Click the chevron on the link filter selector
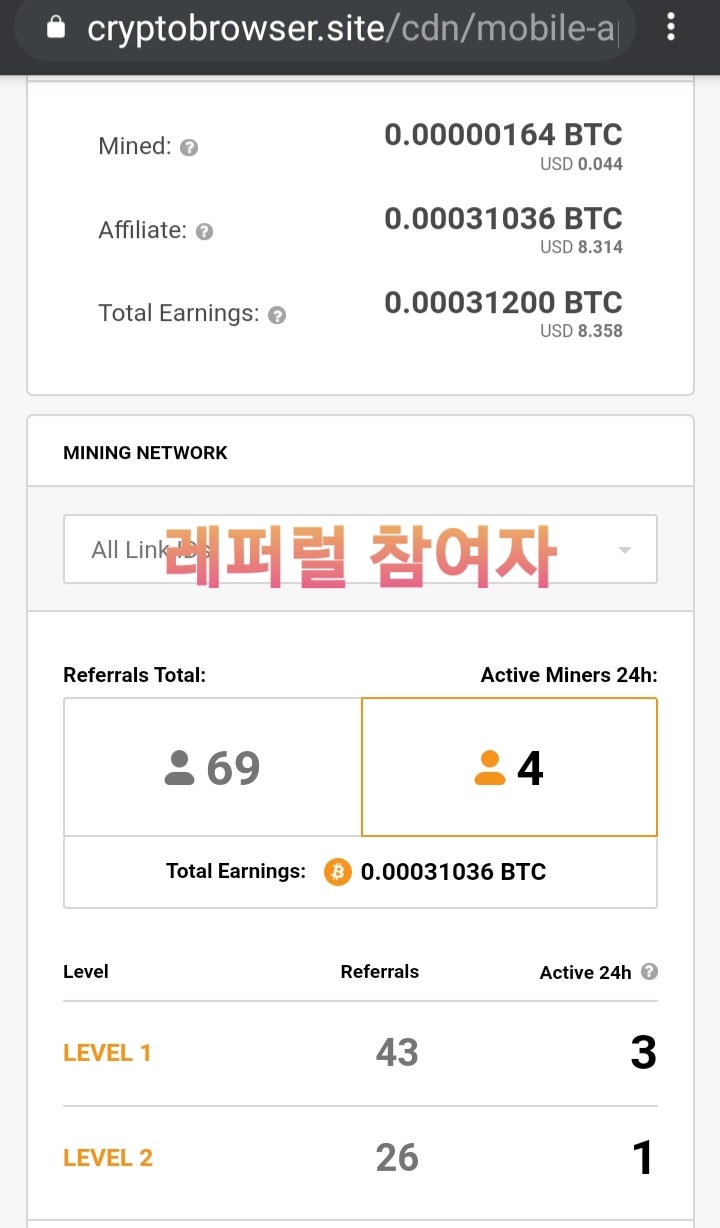This screenshot has width=720, height=1228. click(624, 549)
